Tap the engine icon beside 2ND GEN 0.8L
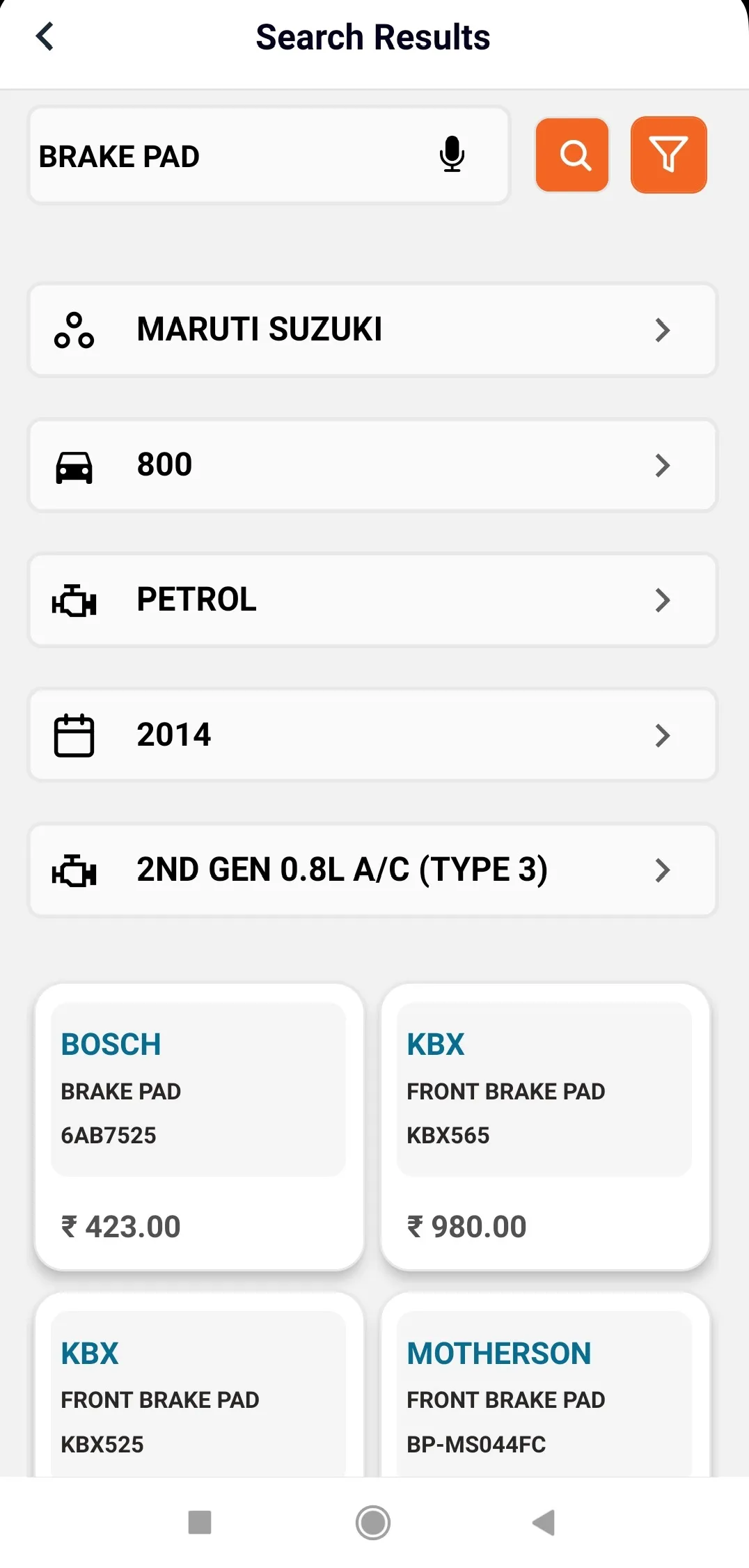 pos(74,870)
